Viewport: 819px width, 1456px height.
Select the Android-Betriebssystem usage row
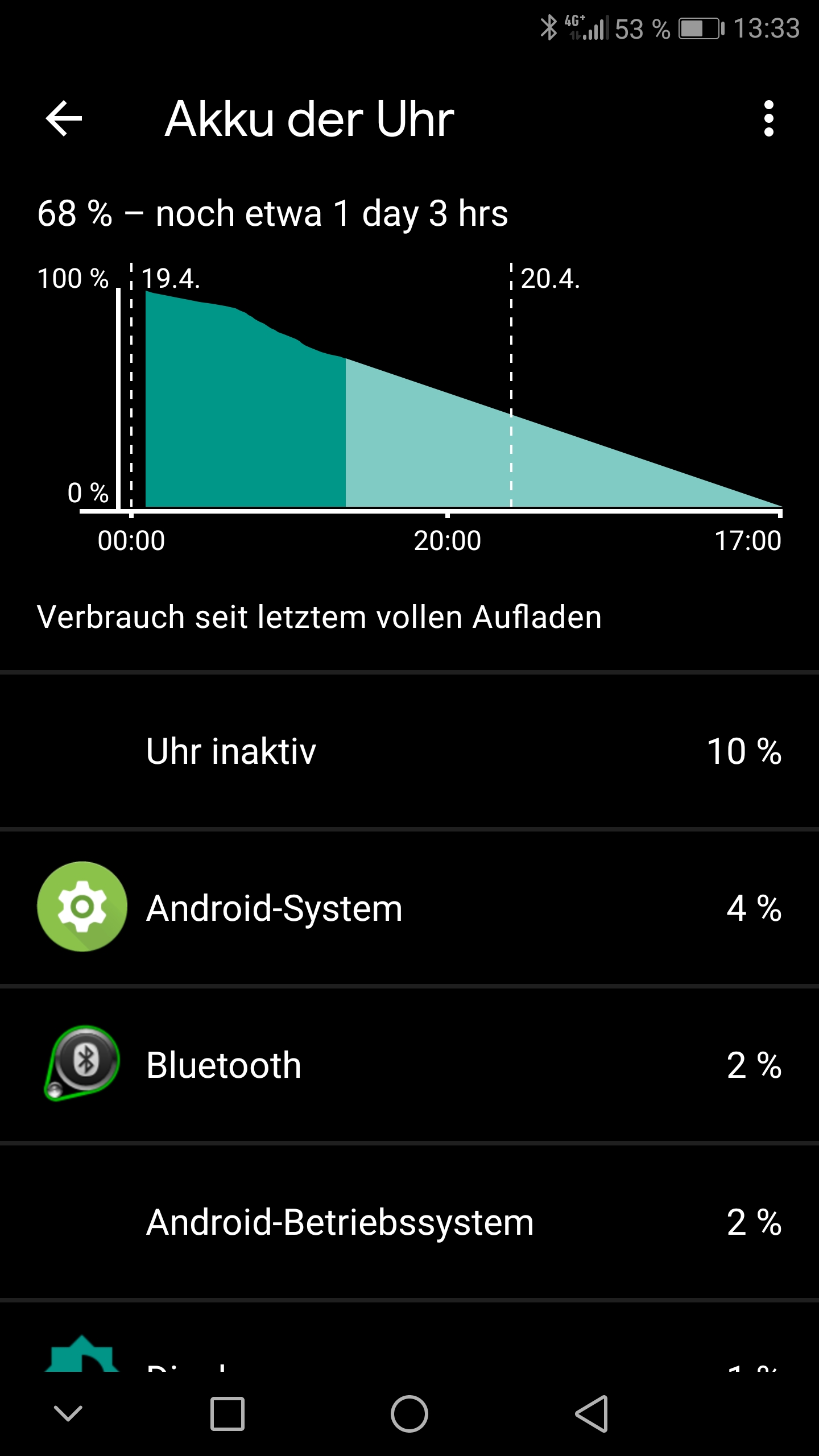409,1222
